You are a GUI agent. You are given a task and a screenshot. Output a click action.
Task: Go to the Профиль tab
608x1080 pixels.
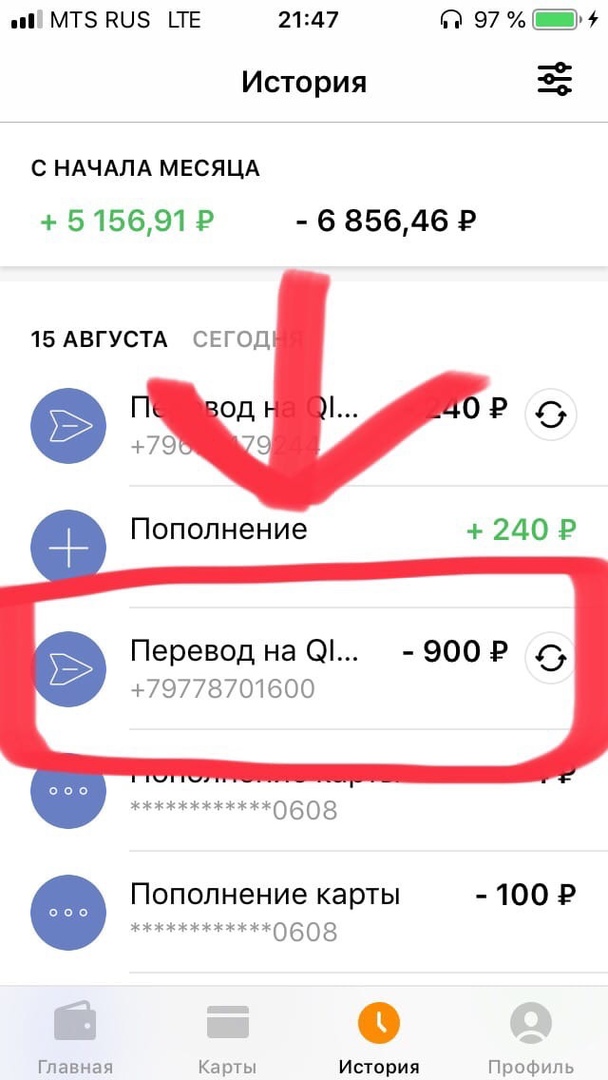531,1038
